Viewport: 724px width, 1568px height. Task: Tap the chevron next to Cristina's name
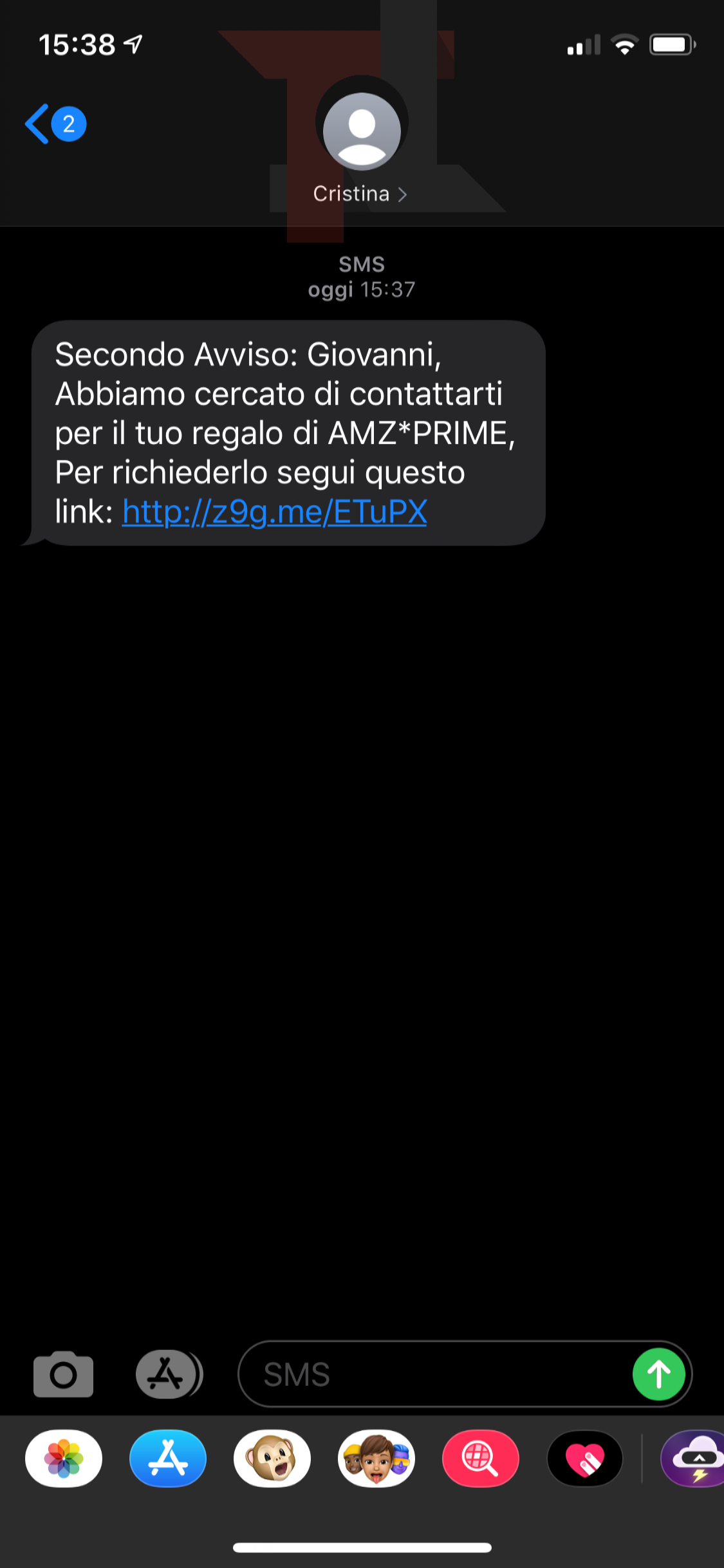pos(404,194)
